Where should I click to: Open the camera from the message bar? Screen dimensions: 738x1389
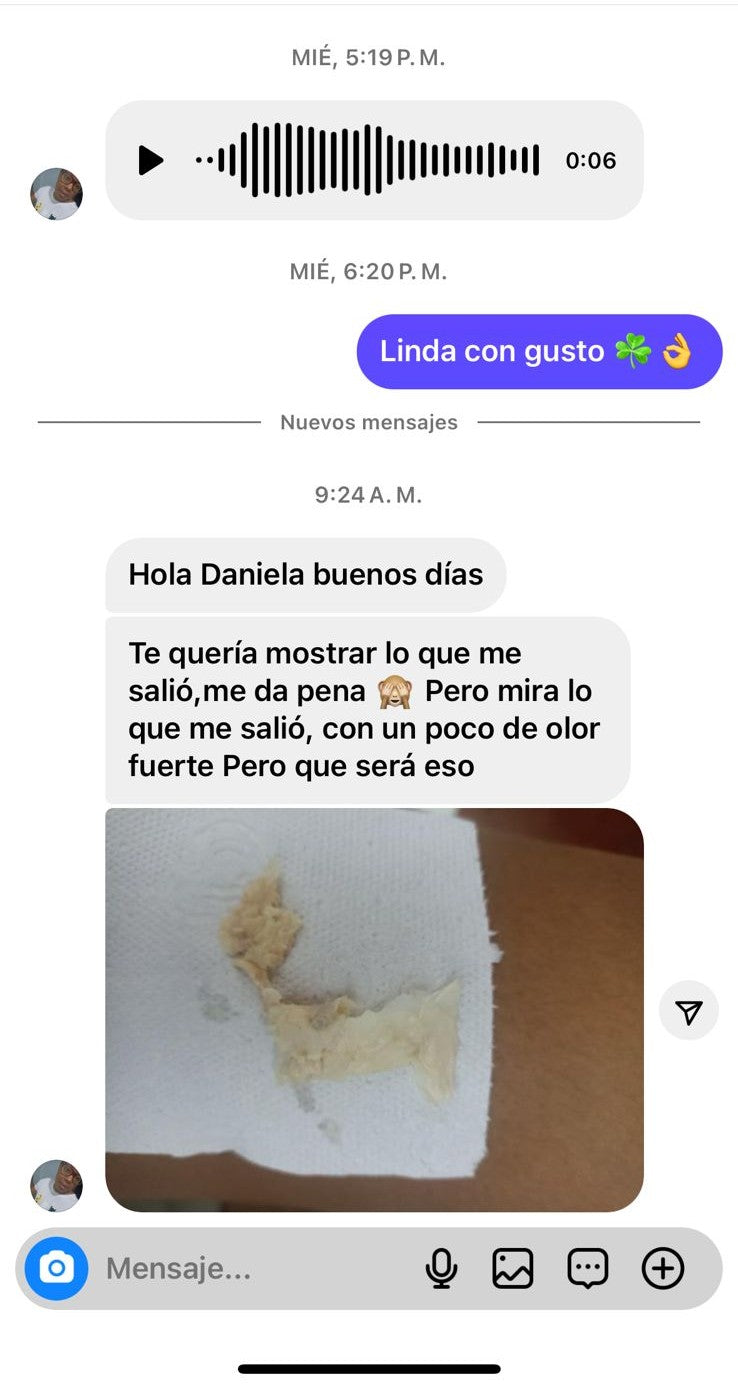coord(56,1269)
